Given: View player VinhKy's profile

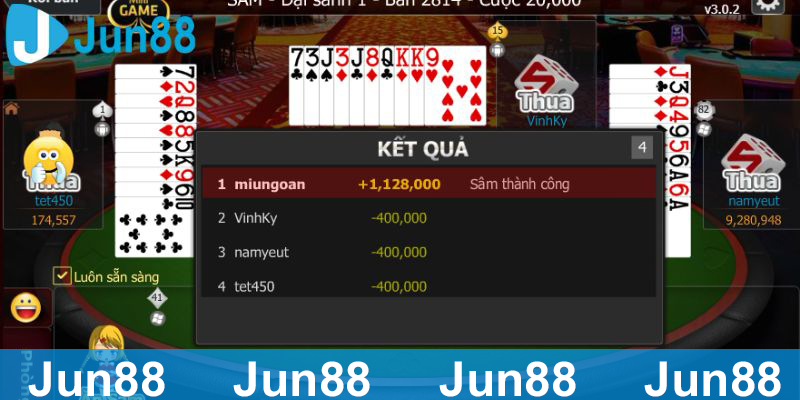Looking at the screenshot, I should click(546, 86).
